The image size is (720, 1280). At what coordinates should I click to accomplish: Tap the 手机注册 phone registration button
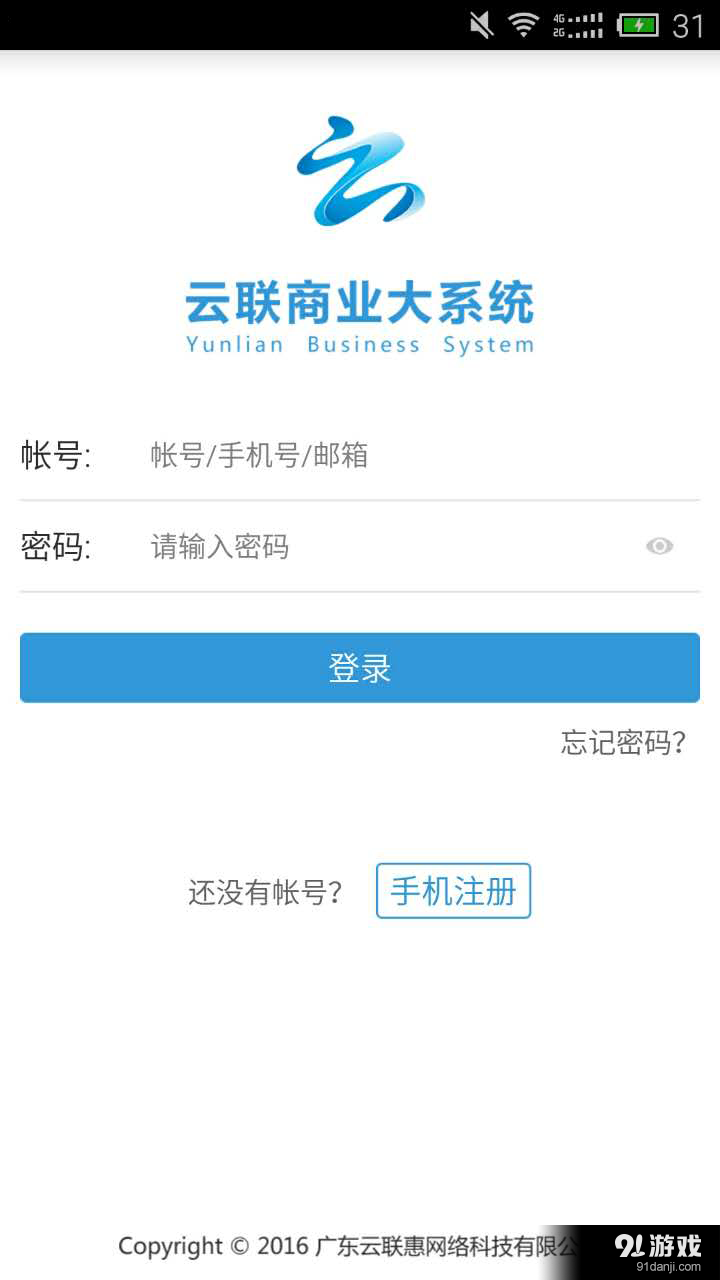[452, 891]
